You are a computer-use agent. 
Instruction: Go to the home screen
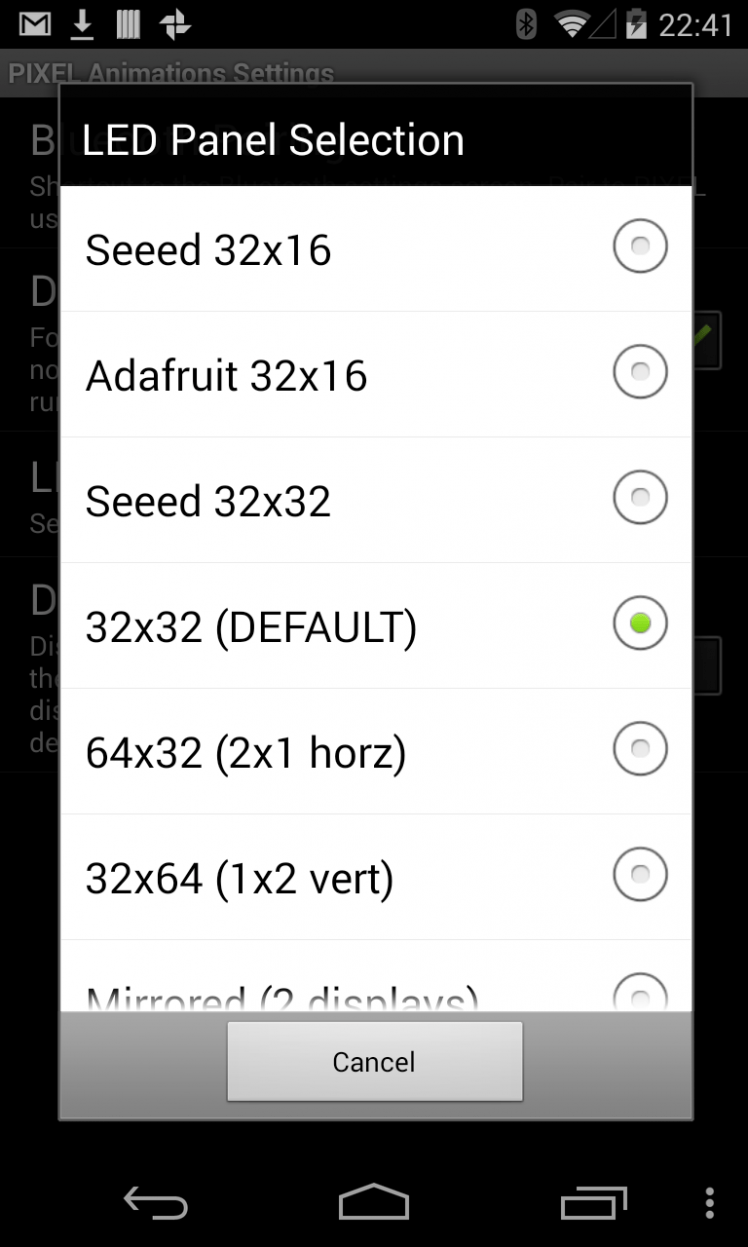click(374, 1202)
